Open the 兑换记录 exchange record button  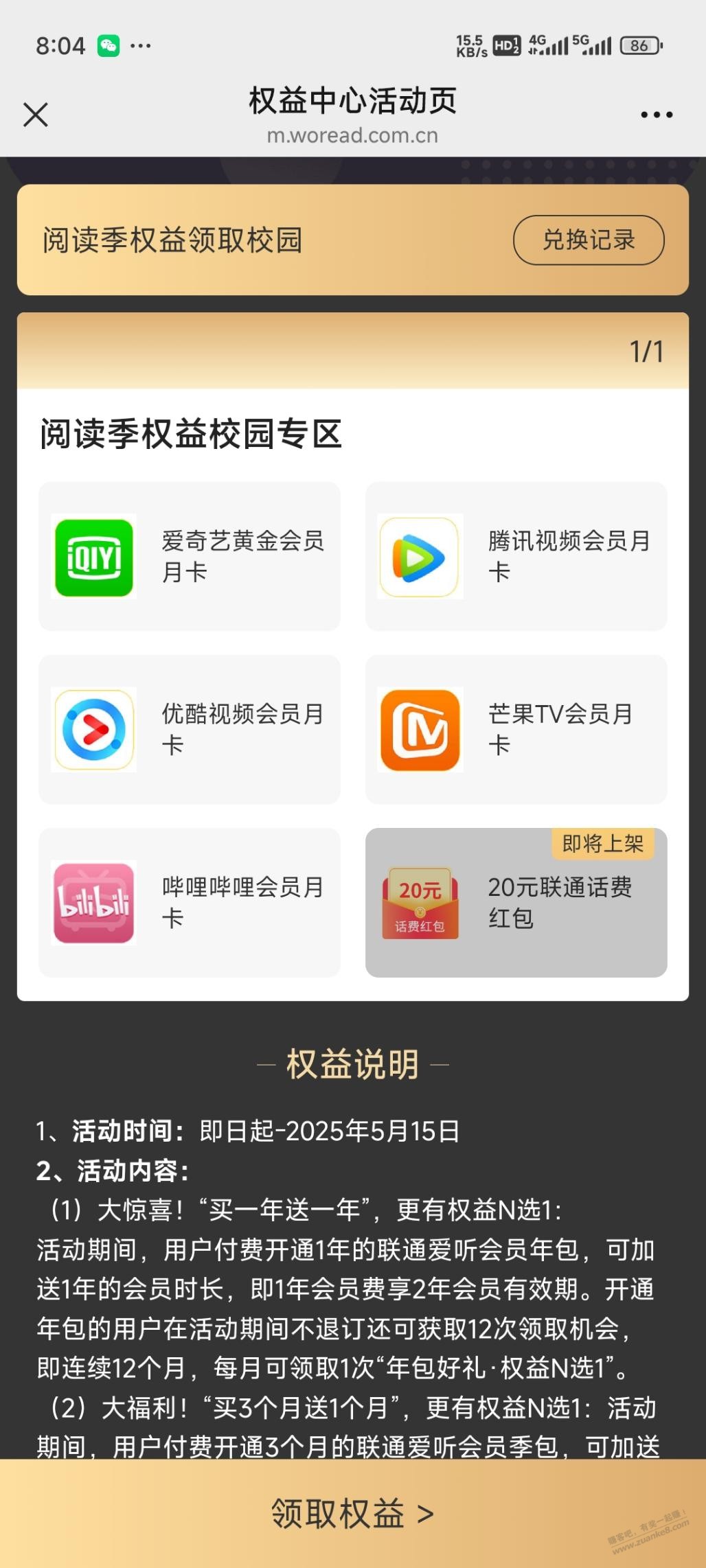[589, 240]
